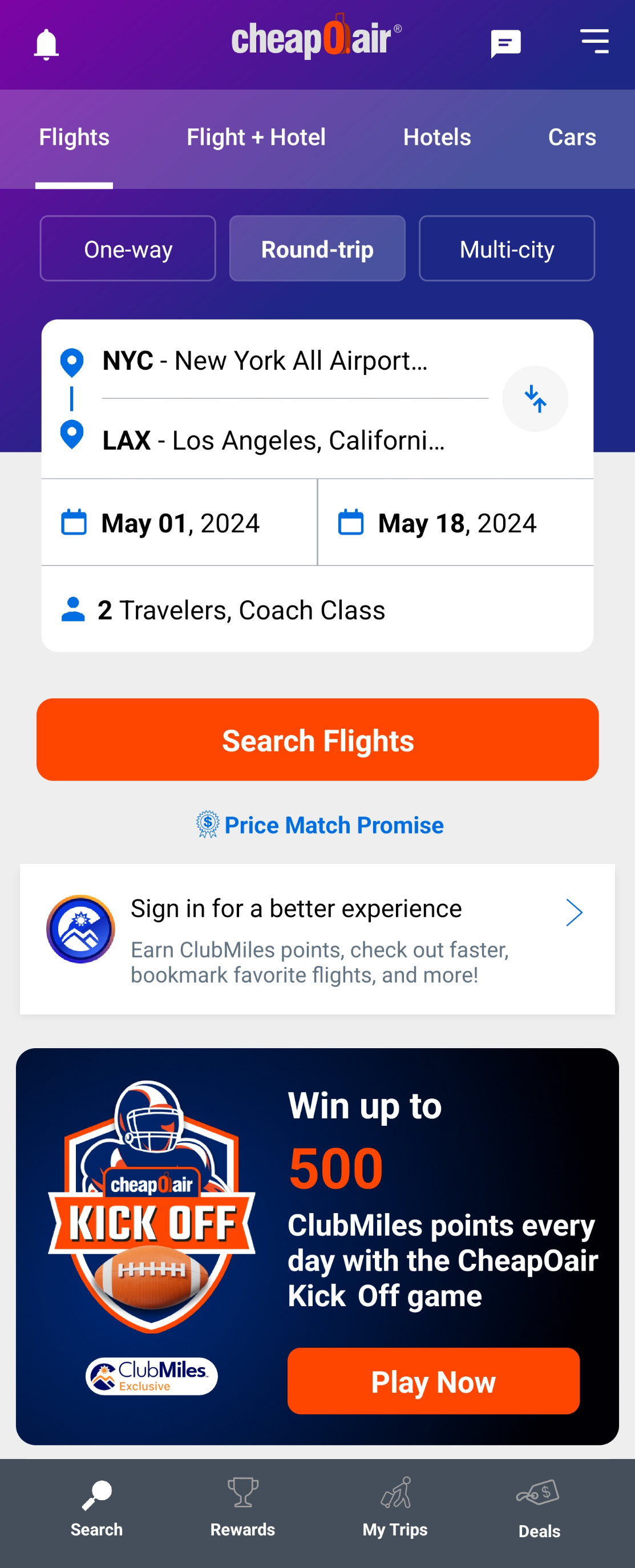Open Sign in for a better experience

(317, 939)
